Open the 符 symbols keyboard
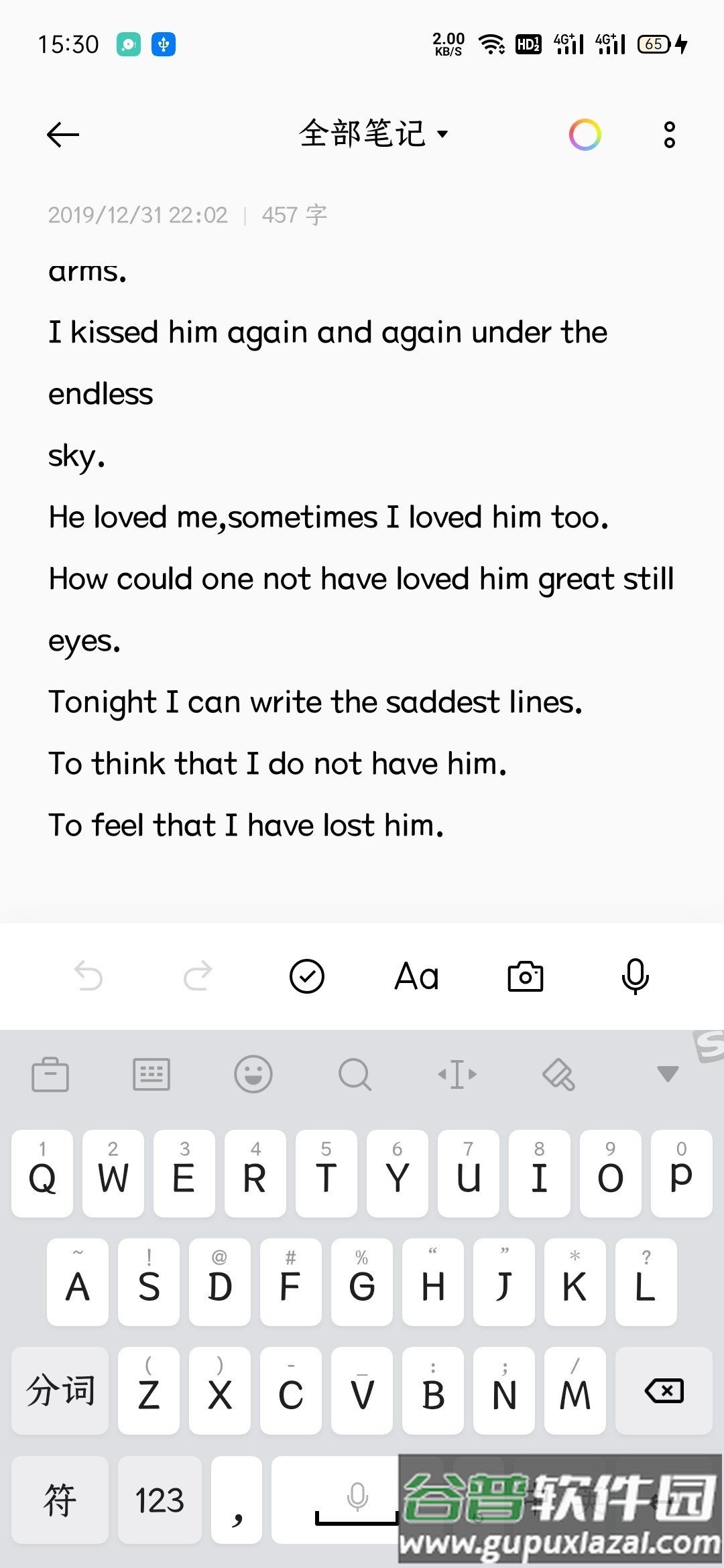Screen dimensions: 724x1568 coord(60,1500)
